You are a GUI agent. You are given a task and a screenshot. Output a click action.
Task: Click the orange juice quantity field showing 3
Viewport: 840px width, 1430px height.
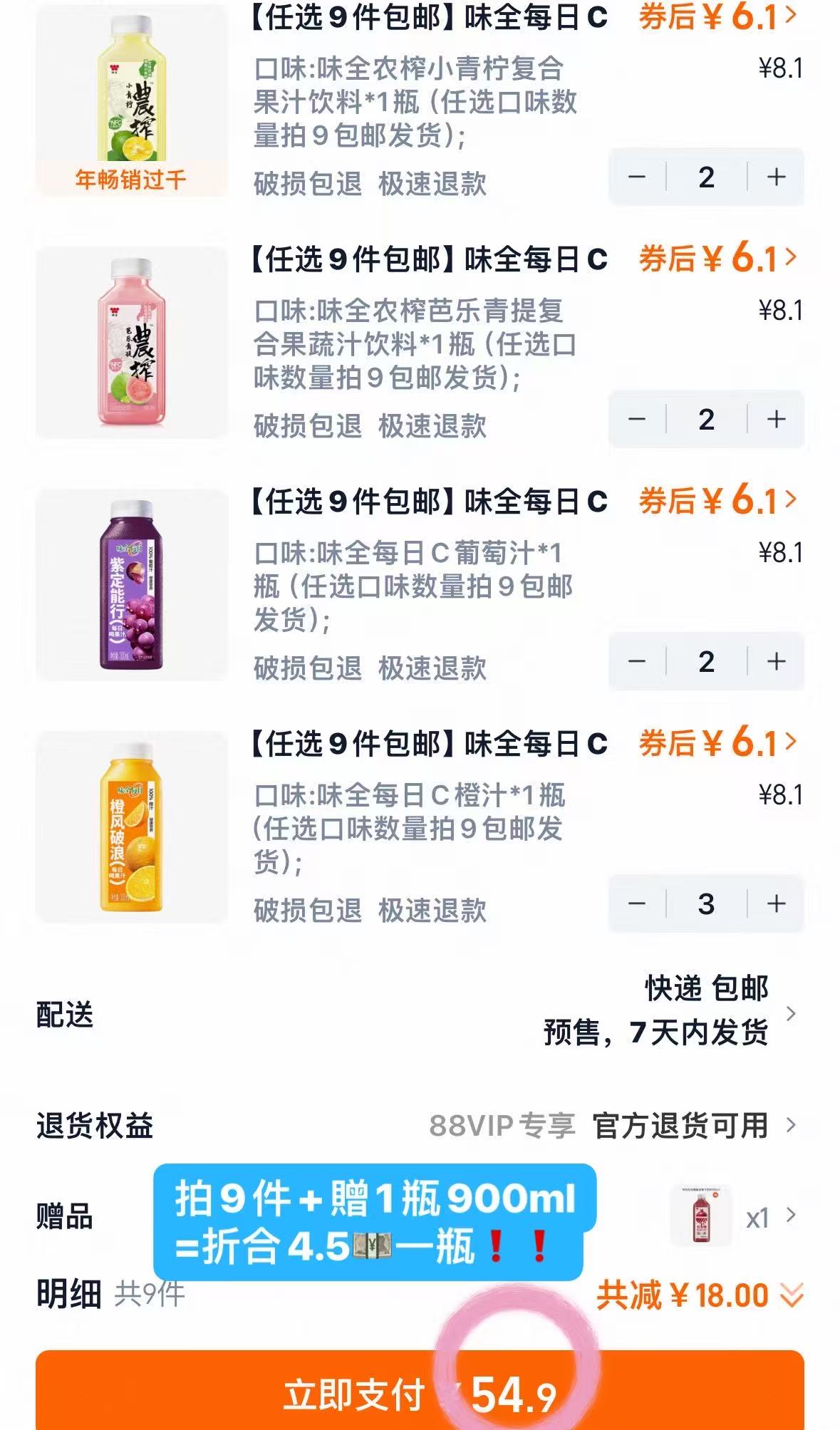(707, 905)
